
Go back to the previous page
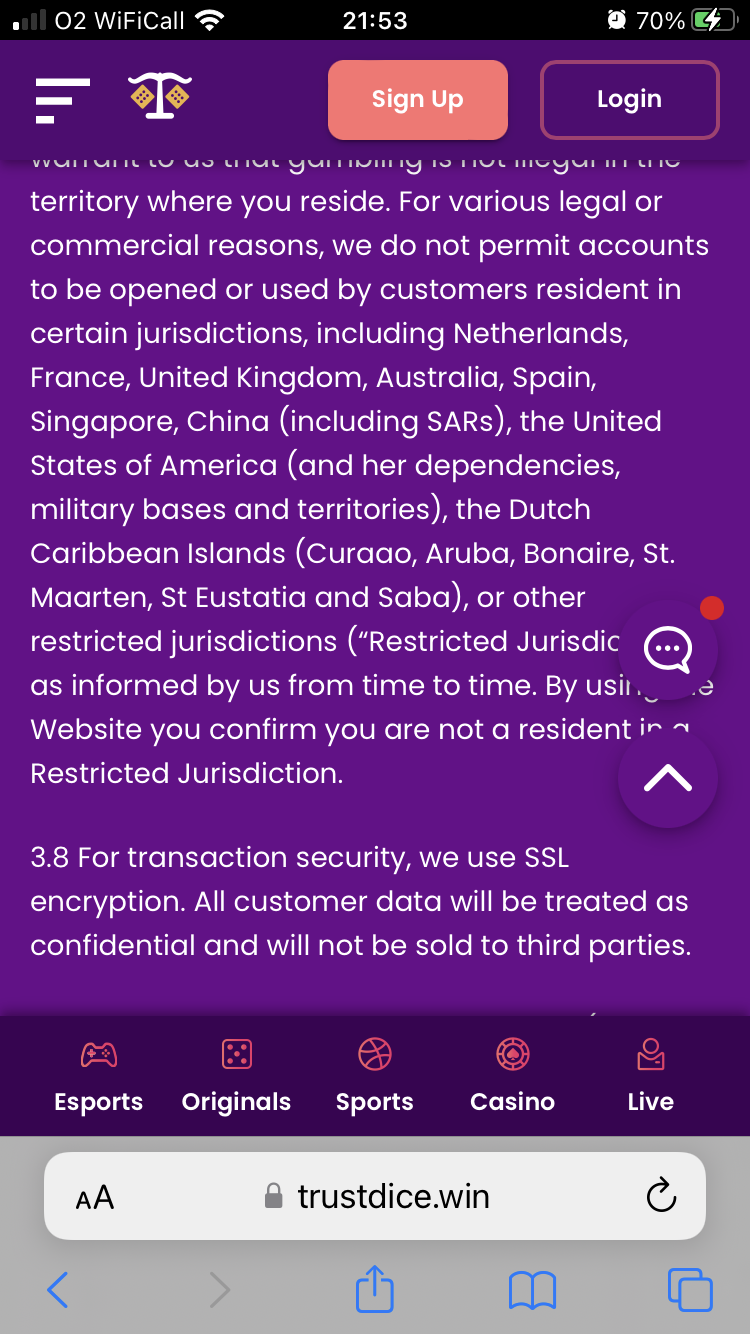58,1290
